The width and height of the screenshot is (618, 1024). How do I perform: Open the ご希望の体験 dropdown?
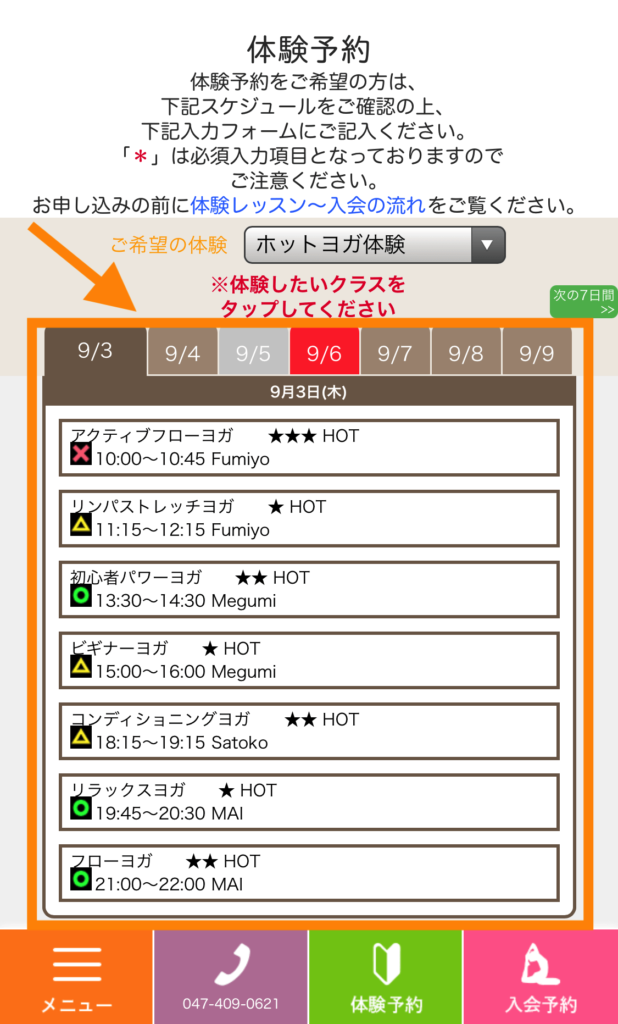pyautogui.click(x=375, y=244)
